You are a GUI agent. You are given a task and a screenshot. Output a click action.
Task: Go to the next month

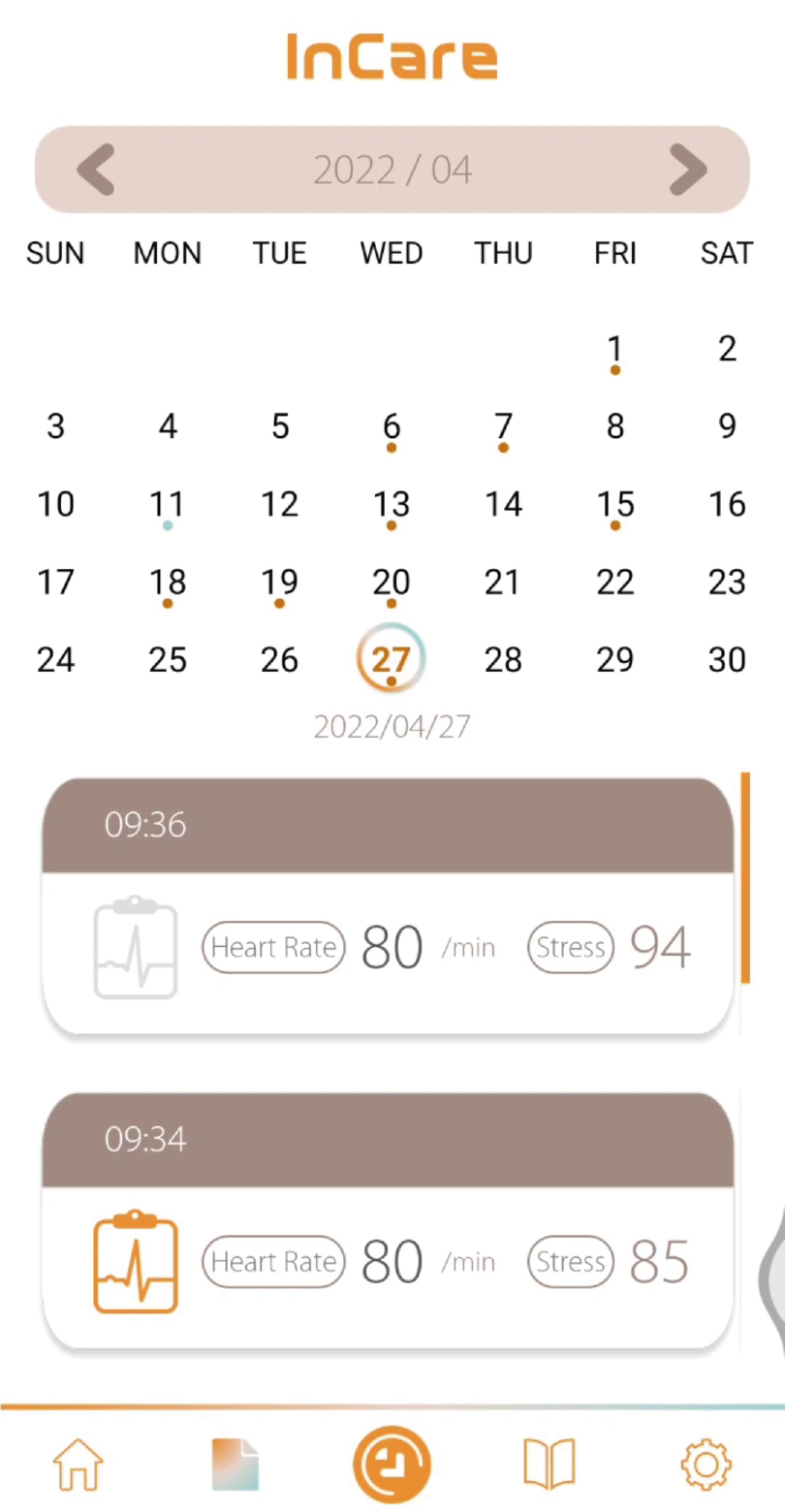[x=688, y=170]
